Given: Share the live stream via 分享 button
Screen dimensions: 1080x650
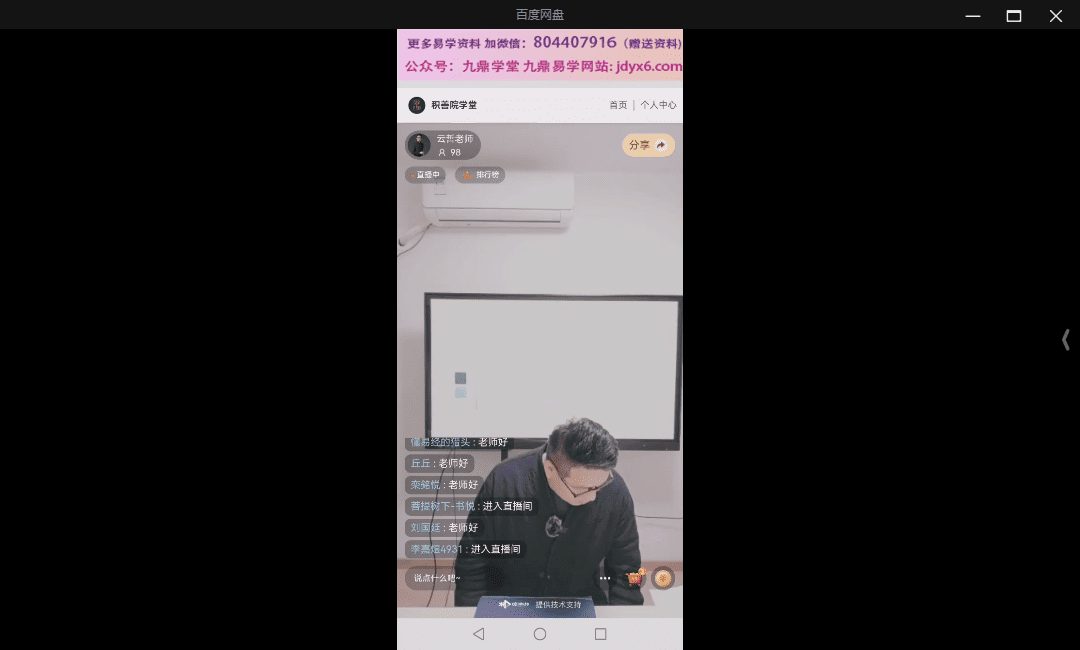Looking at the screenshot, I should [x=648, y=145].
